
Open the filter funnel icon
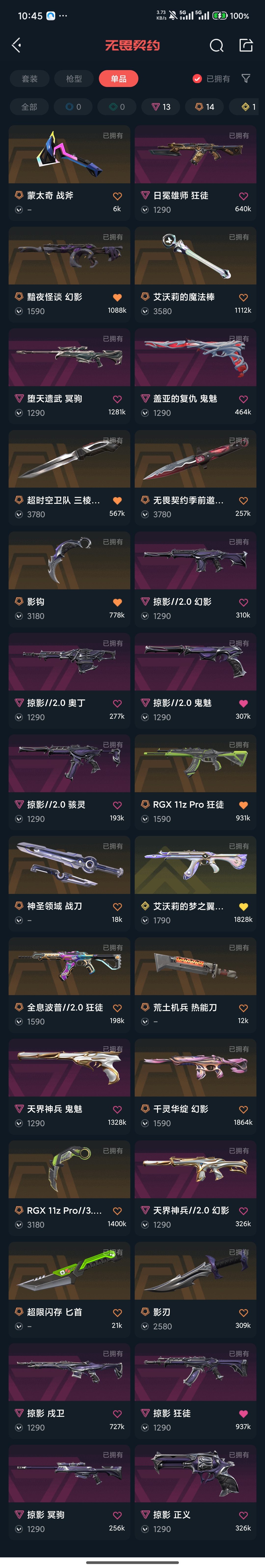pos(246,78)
